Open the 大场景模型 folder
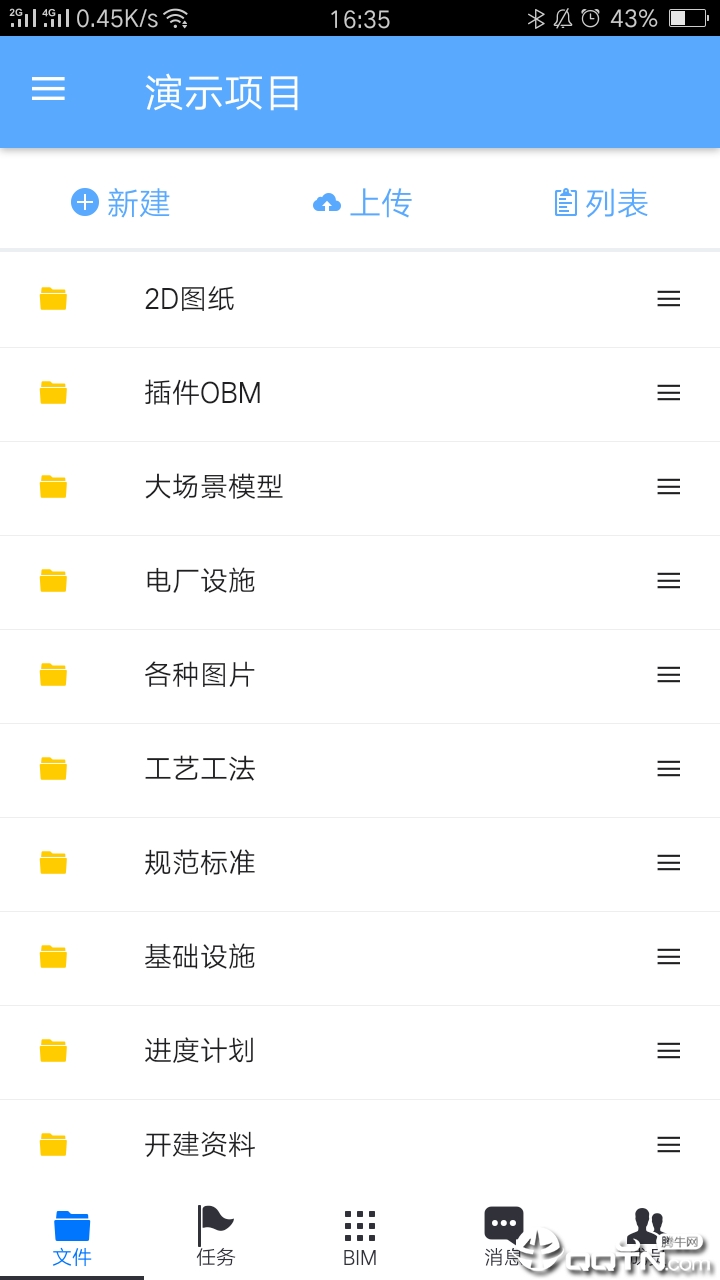This screenshot has width=720, height=1280. coord(360,487)
